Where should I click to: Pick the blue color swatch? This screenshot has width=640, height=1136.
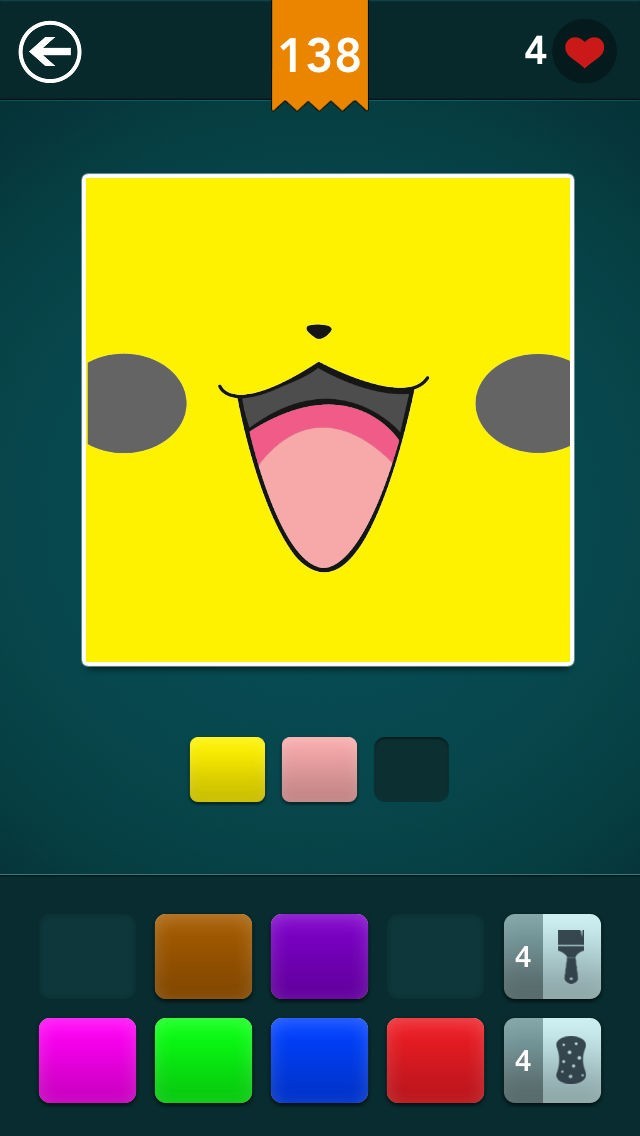[x=319, y=1060]
